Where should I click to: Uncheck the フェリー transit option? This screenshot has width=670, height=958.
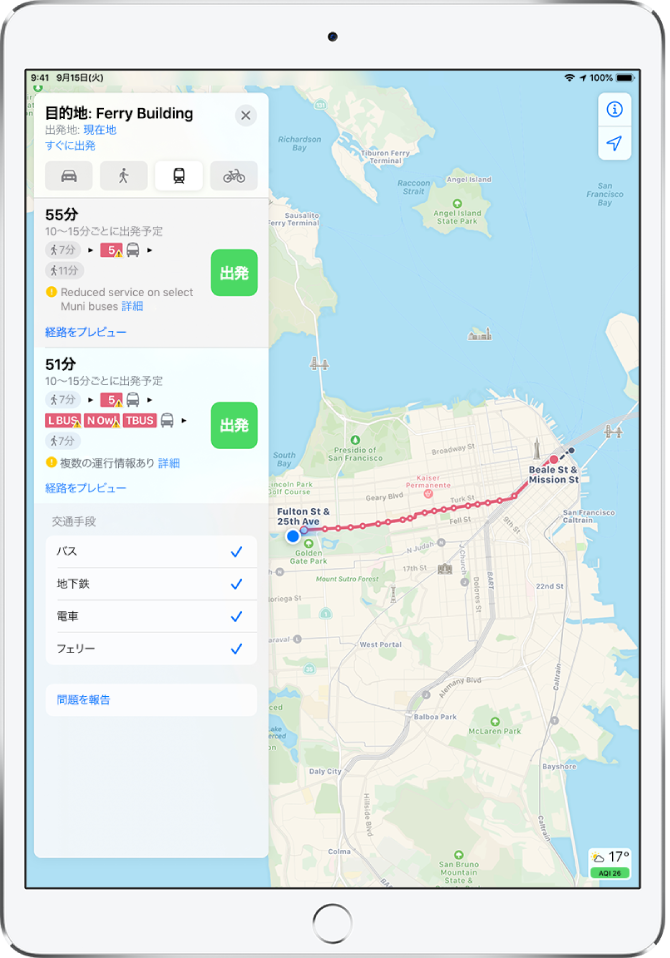tap(236, 649)
